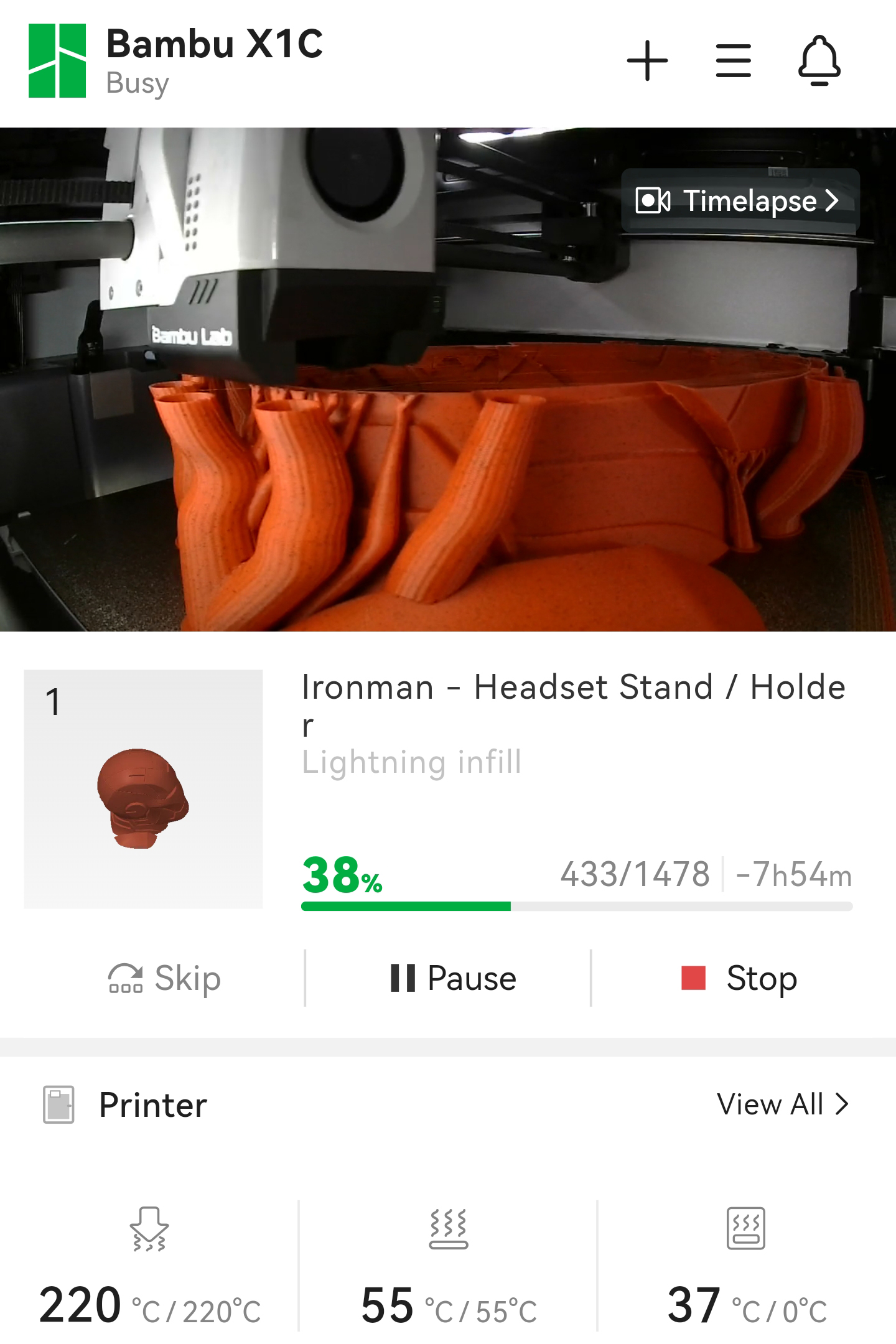The image size is (896, 1344).
Task: Adjust the nozzle temperature 220°C
Action: point(149,1304)
